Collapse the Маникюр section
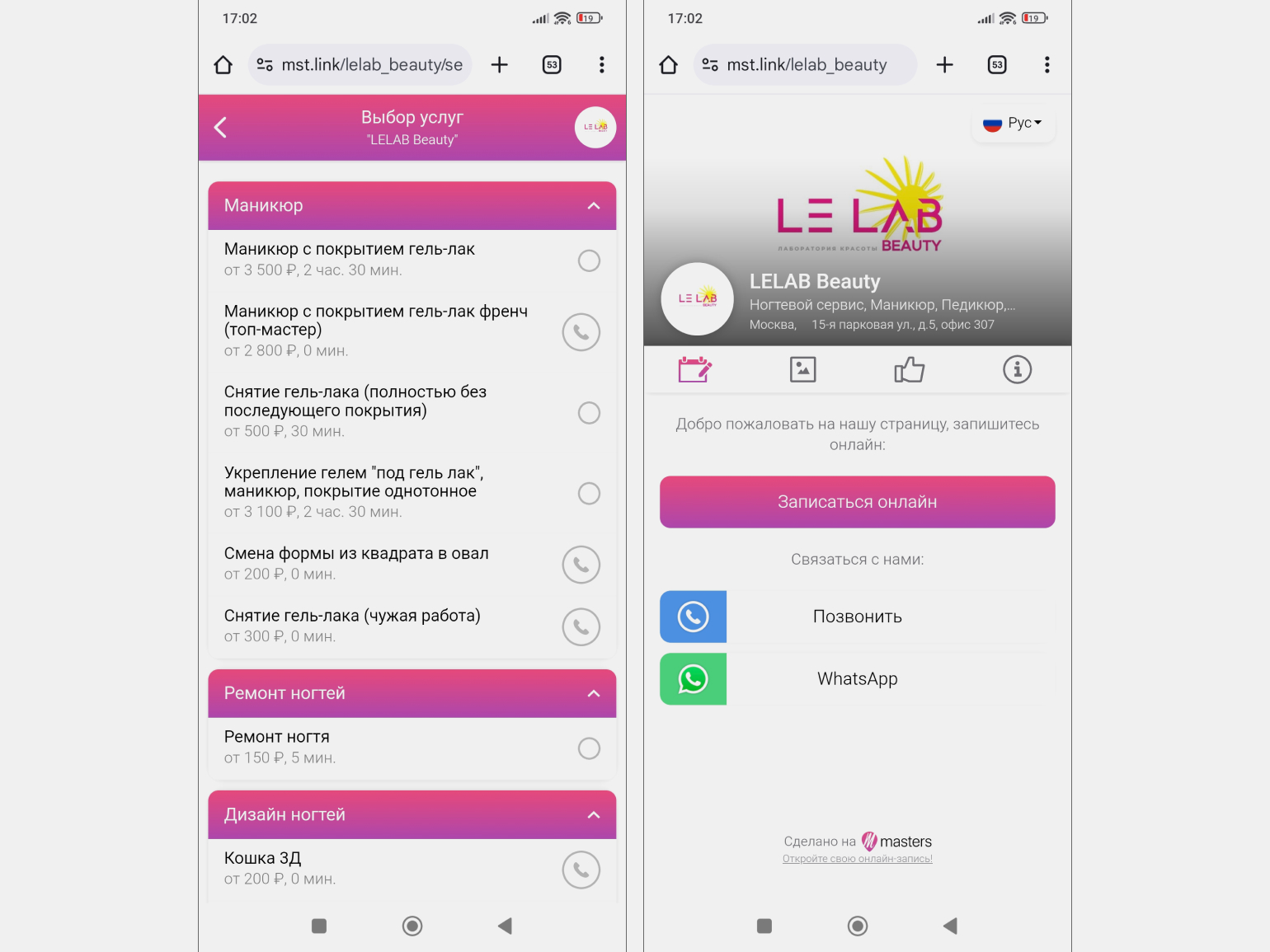 (593, 206)
